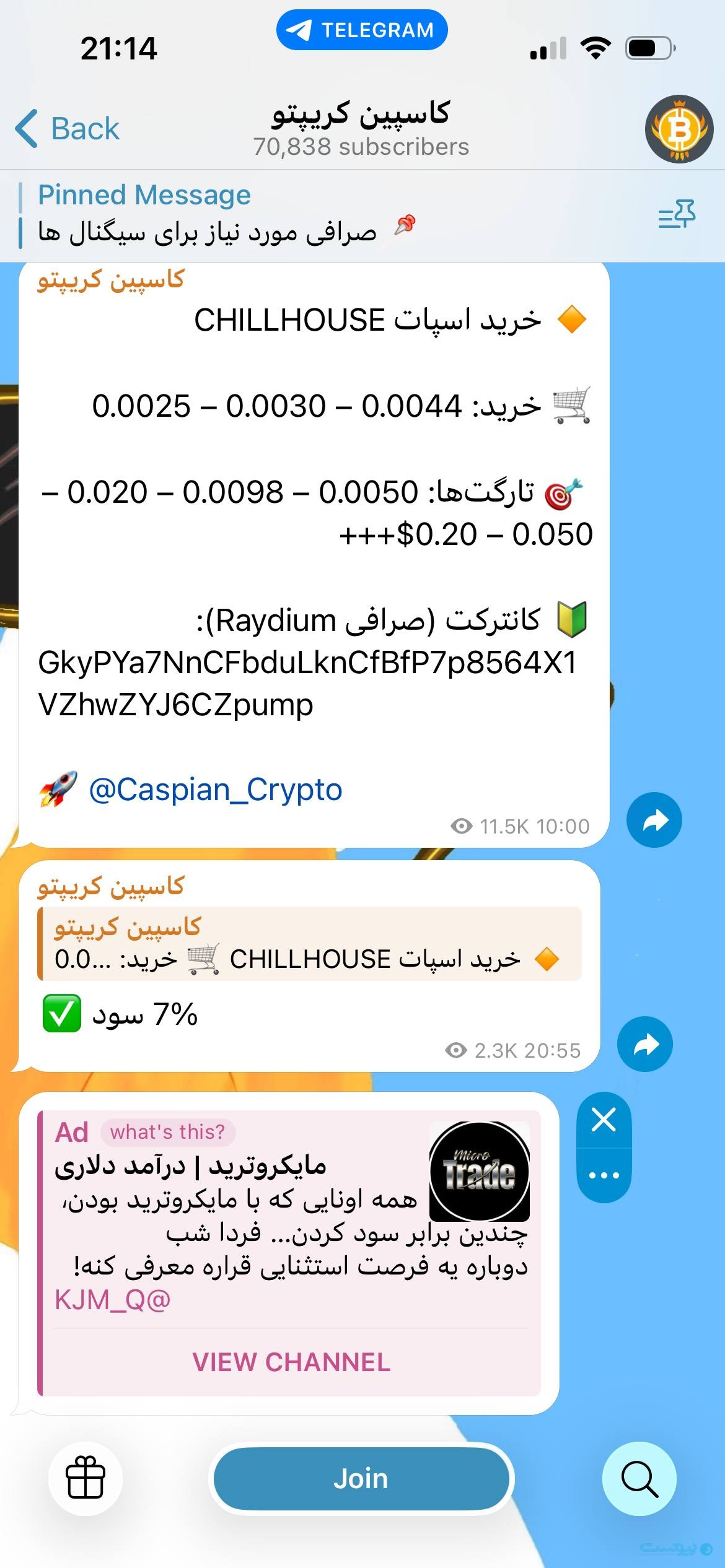Forward the 7% profit message
Image resolution: width=725 pixels, height=1568 pixels.
pos(644,1044)
